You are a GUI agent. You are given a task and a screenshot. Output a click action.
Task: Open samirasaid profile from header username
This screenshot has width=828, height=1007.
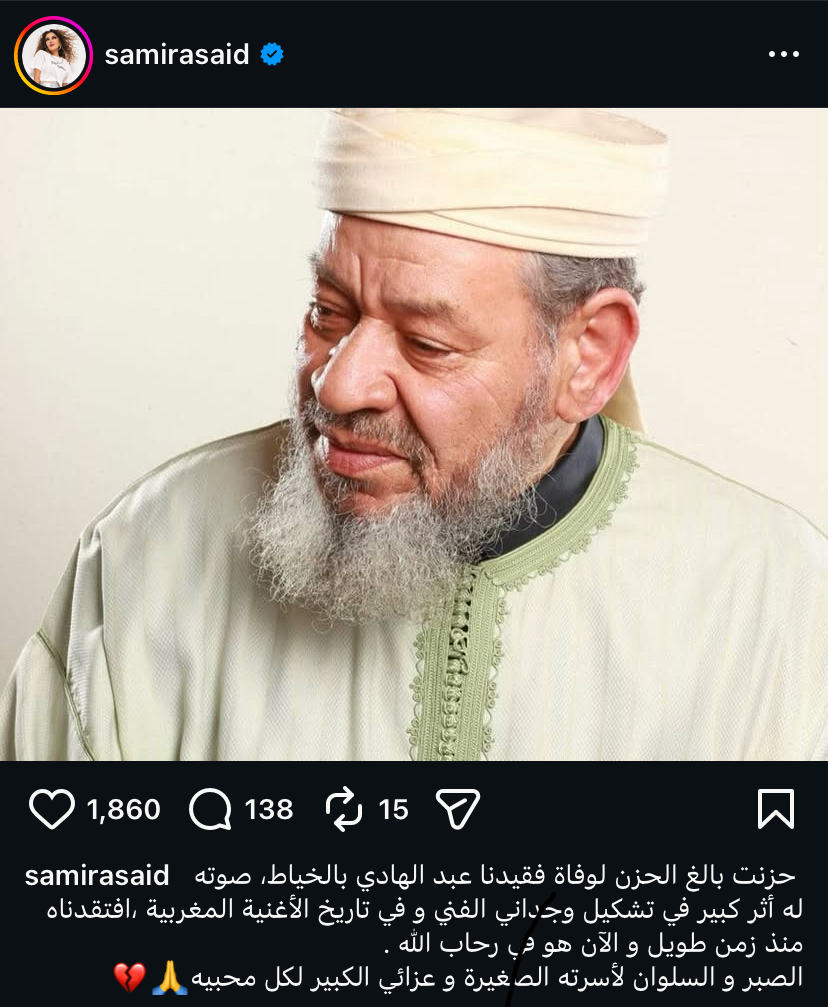pos(176,55)
